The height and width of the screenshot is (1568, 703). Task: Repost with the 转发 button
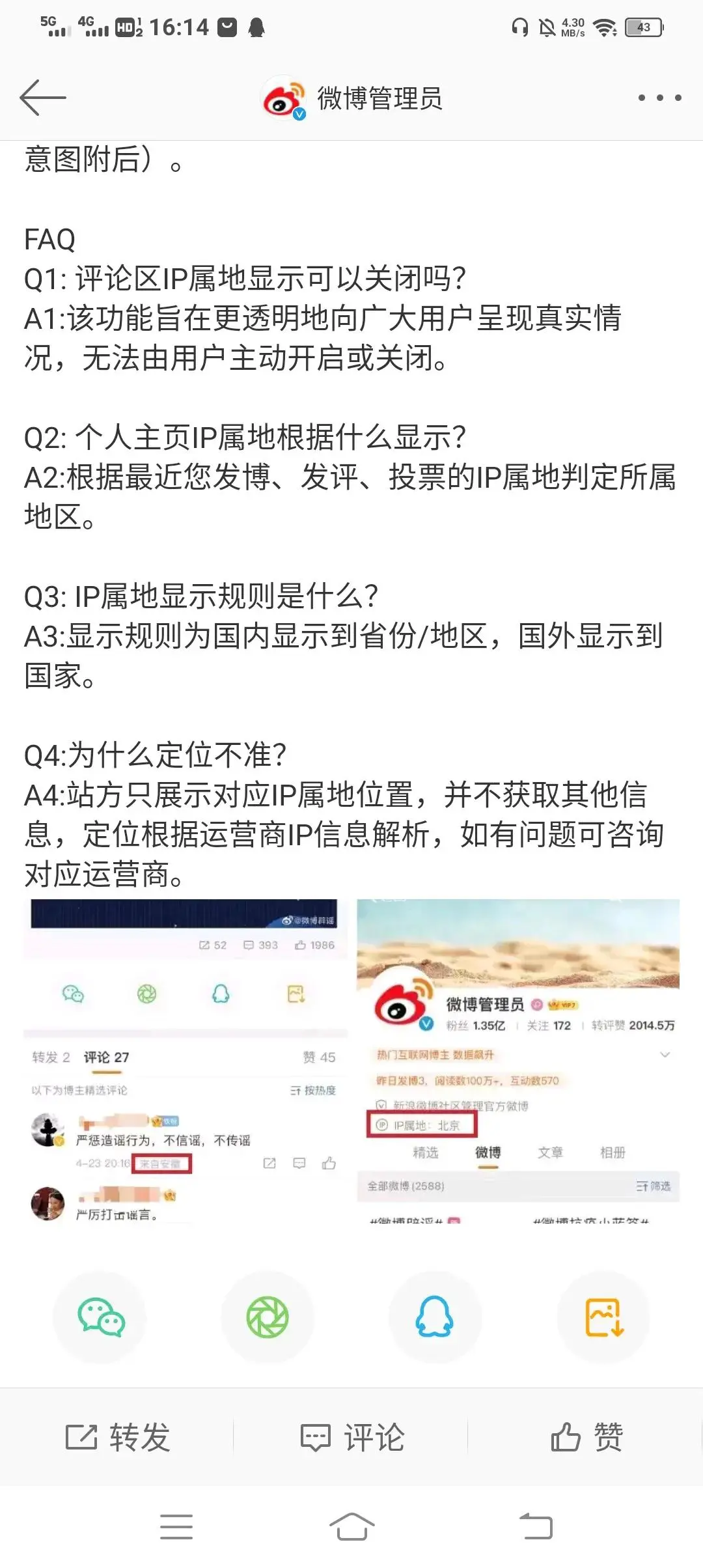click(118, 1437)
